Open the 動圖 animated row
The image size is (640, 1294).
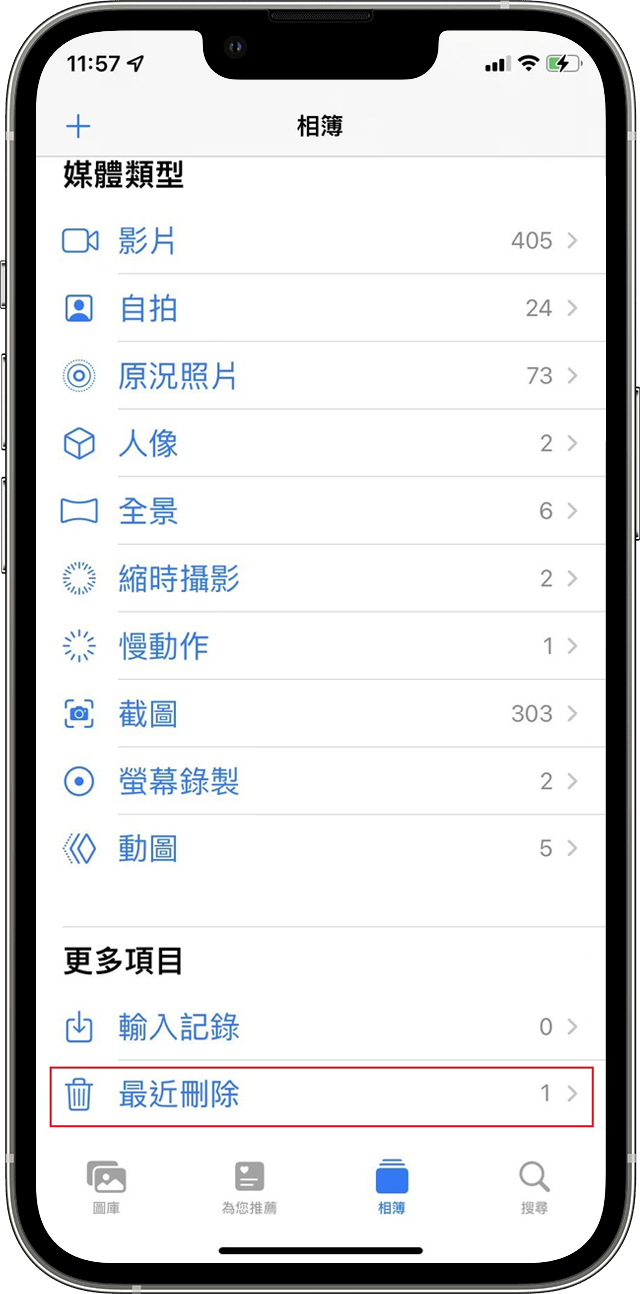(x=320, y=849)
